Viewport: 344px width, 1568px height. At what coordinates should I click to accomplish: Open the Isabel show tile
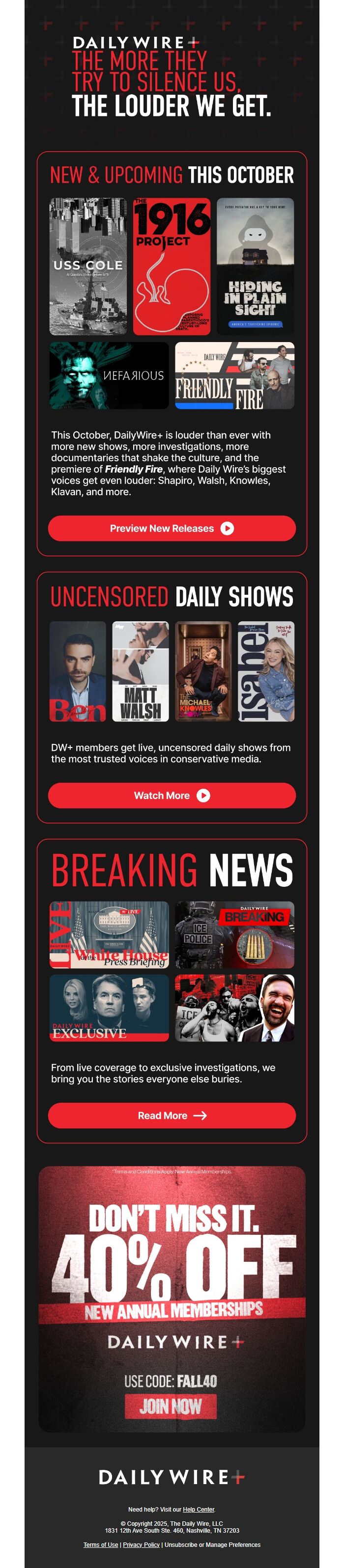(266, 671)
